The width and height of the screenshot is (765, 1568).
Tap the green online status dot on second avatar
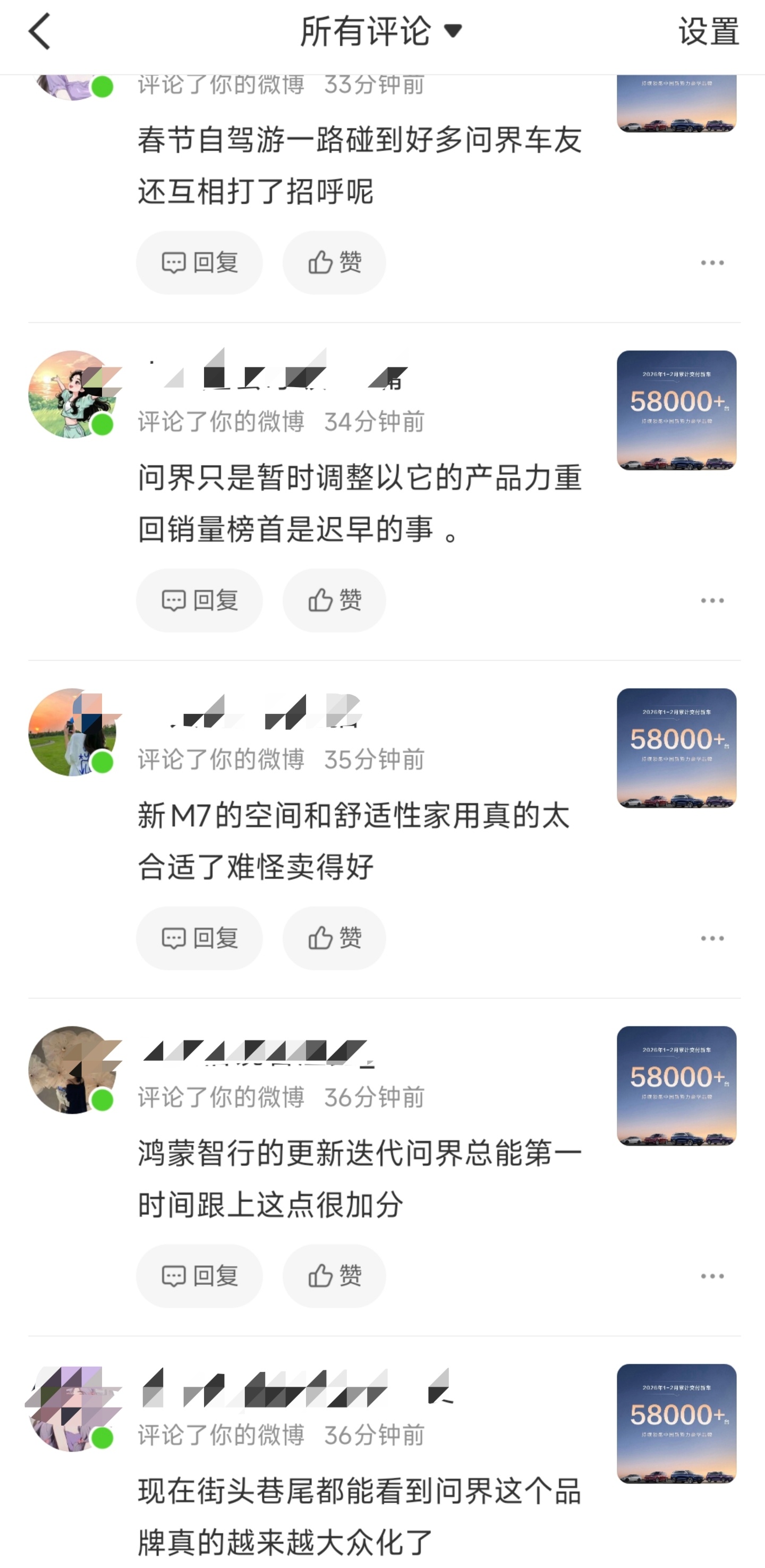[x=104, y=425]
